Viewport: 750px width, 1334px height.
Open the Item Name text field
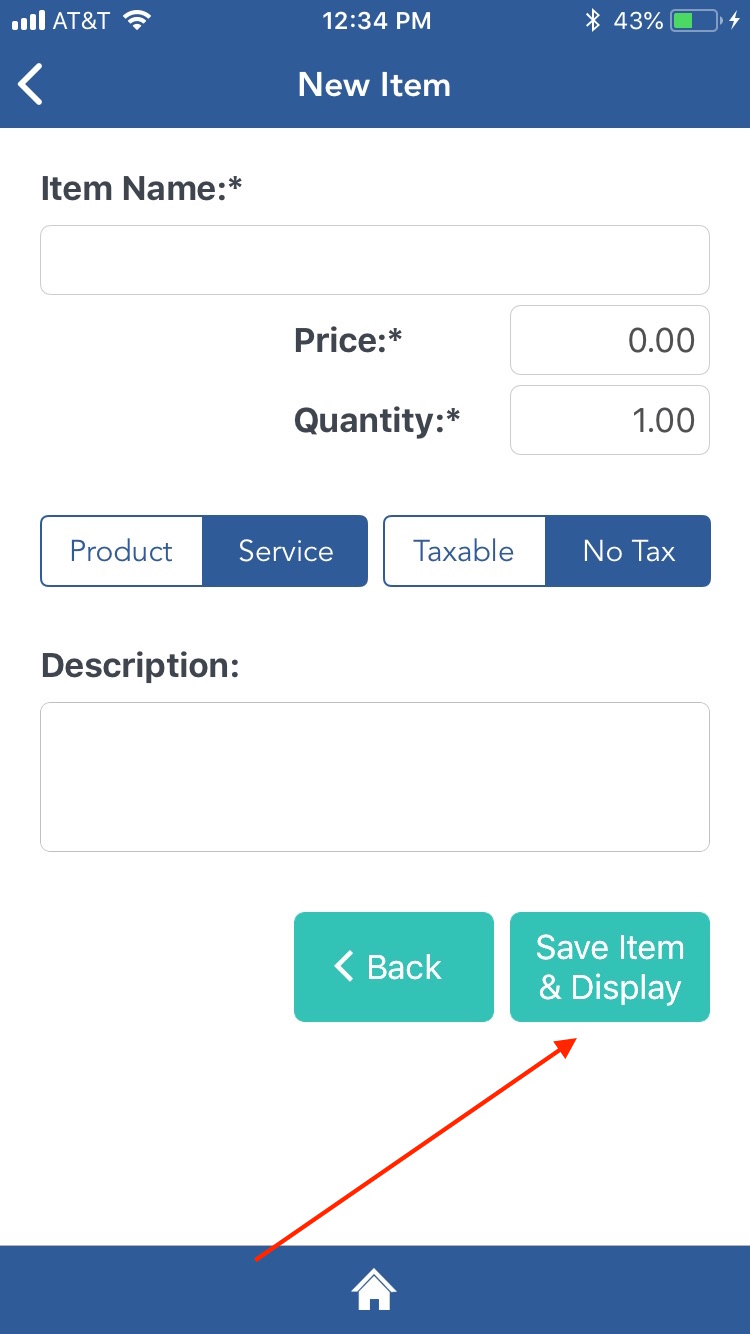tap(374, 259)
